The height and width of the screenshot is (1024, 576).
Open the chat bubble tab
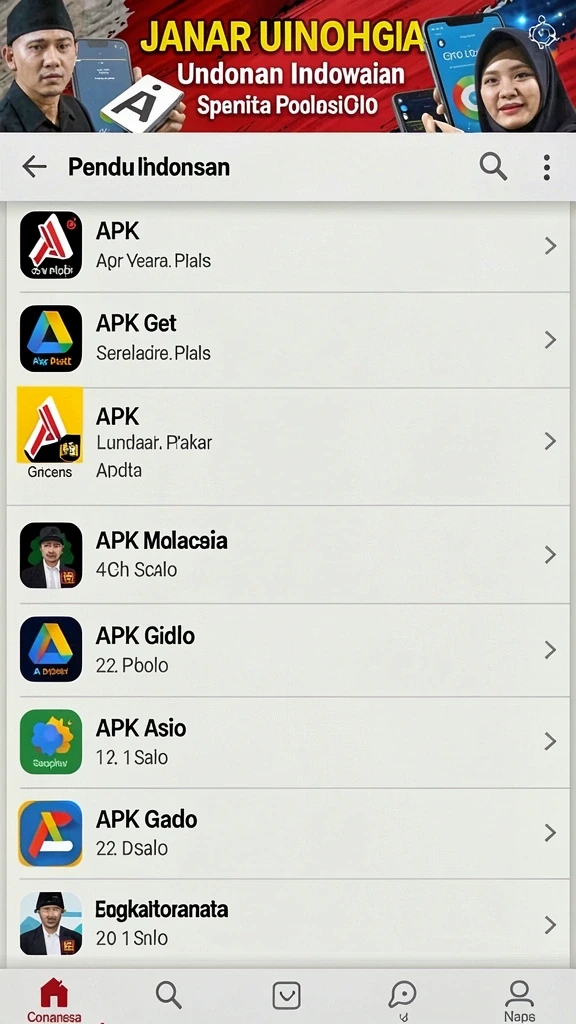tap(402, 999)
